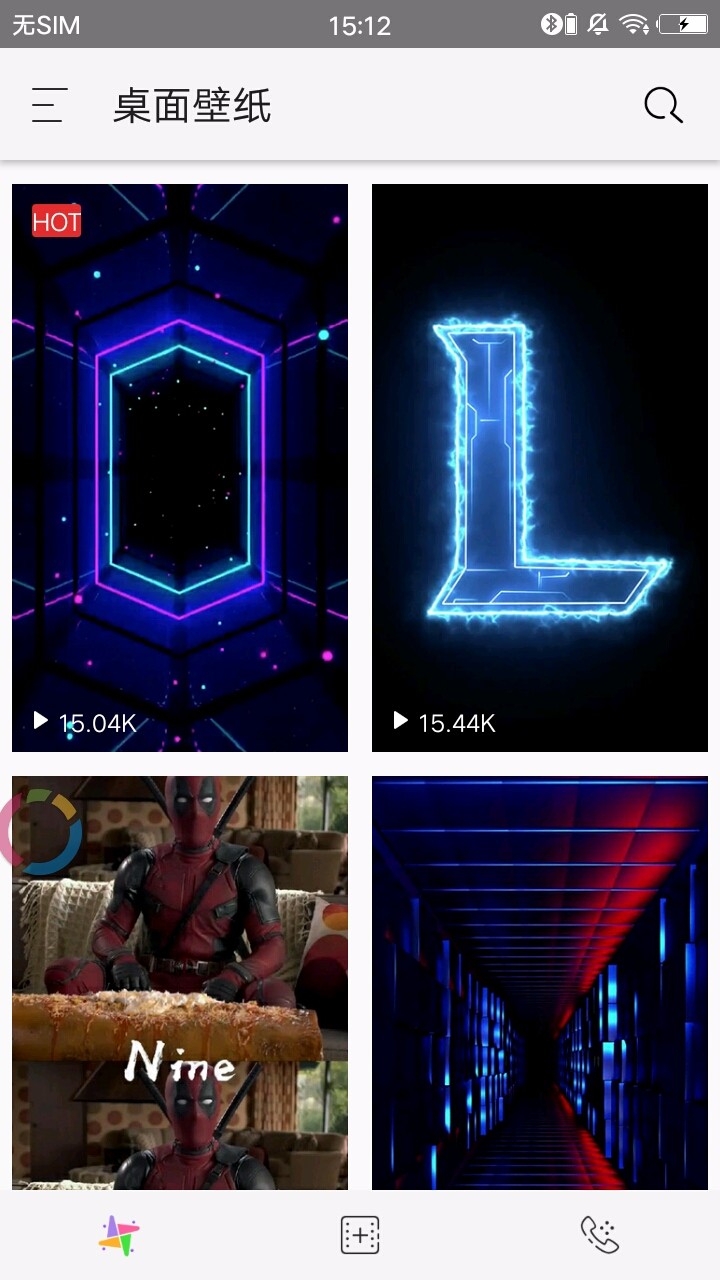The width and height of the screenshot is (720, 1280).
Task: Open the hamburger drawer menu
Action: tap(49, 105)
